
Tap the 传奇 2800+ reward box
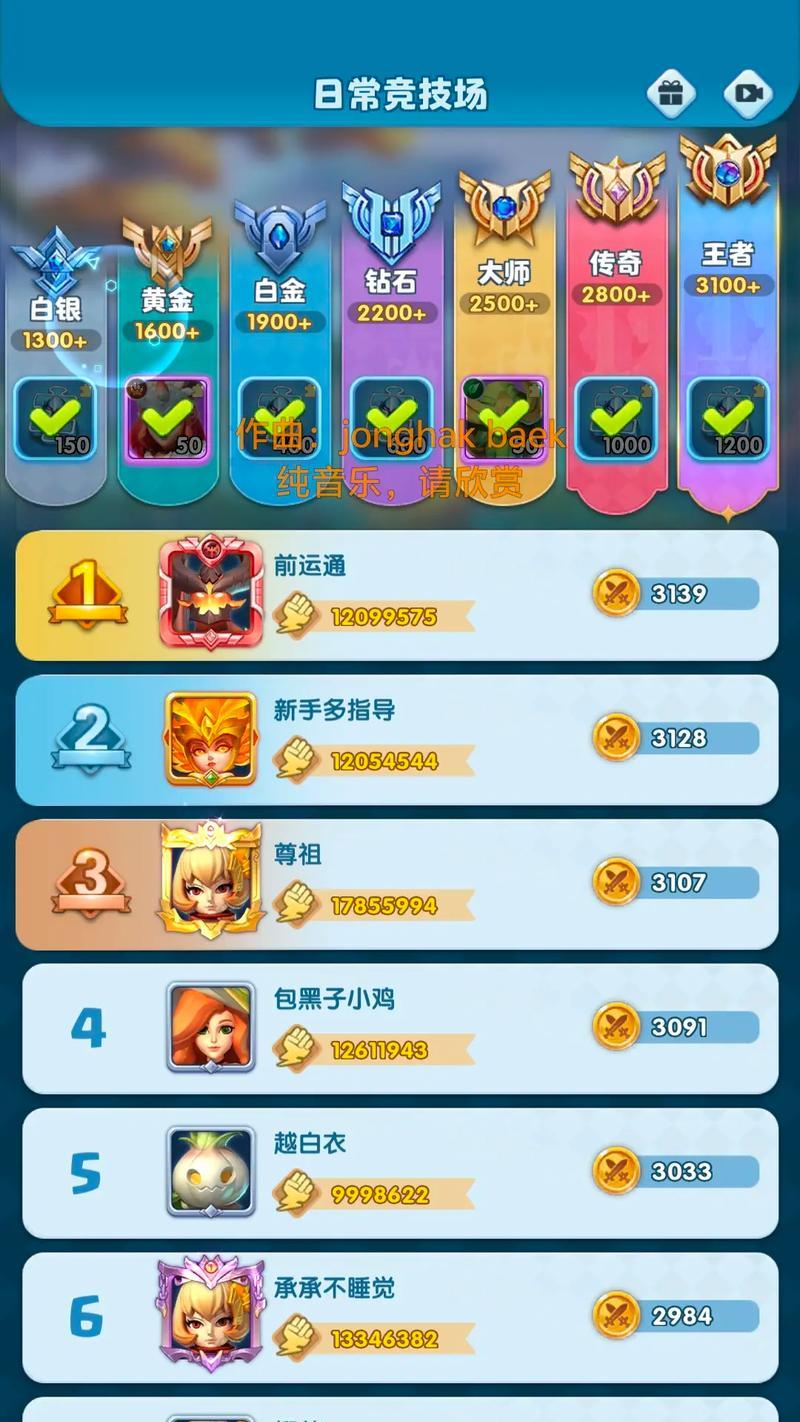[615, 420]
